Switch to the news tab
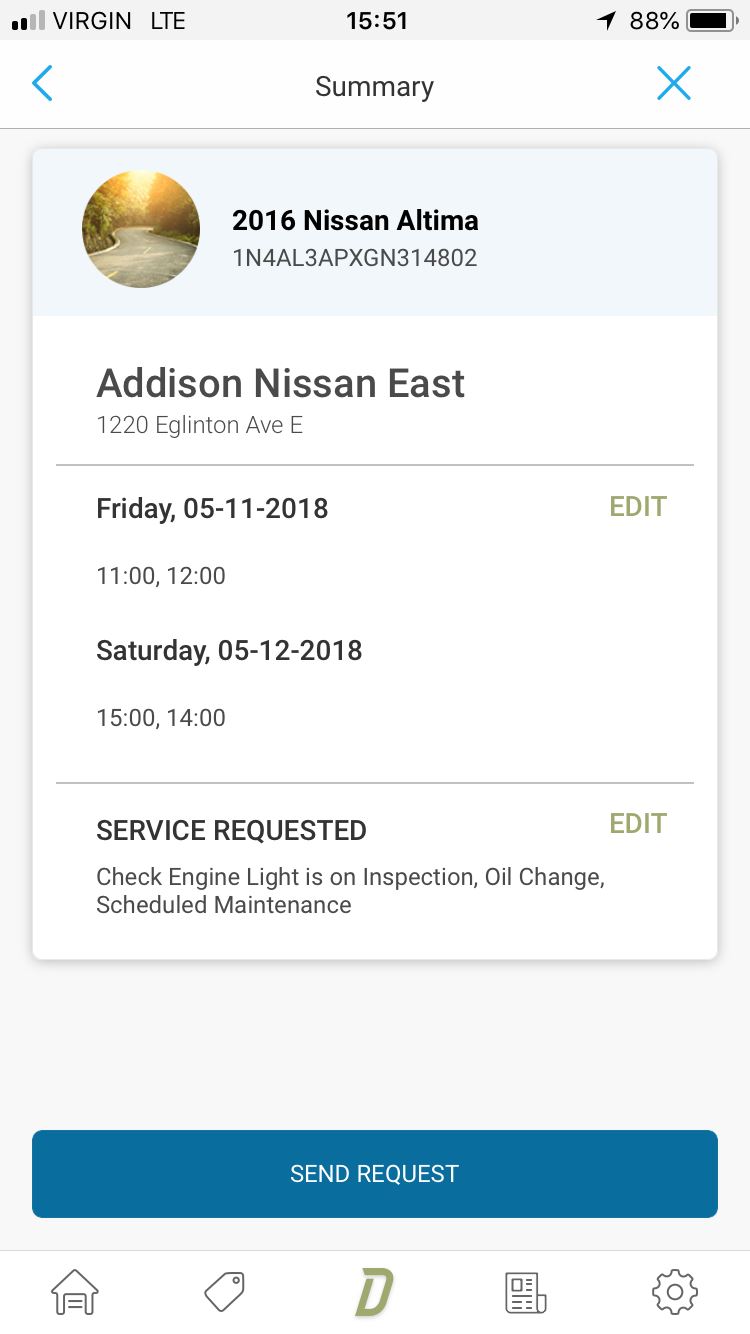This screenshot has width=750, height=1334. (x=525, y=1292)
